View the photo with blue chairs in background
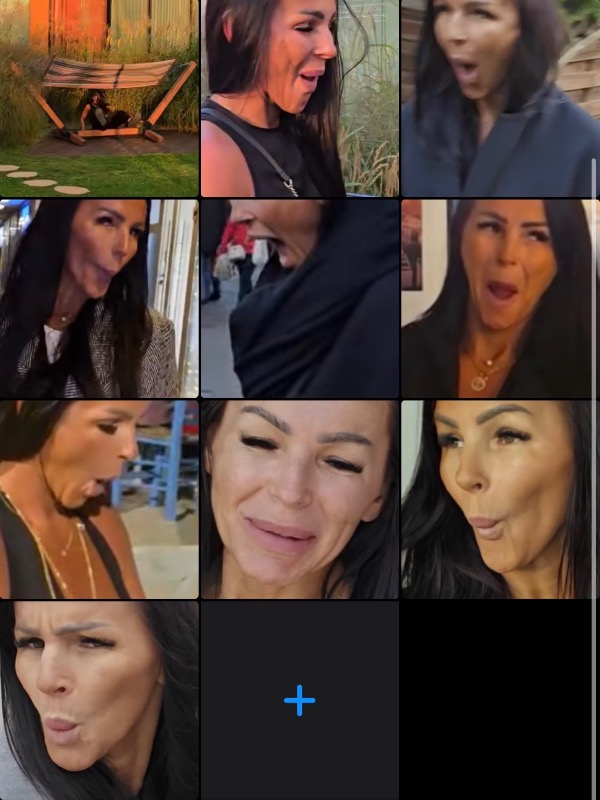 pos(99,499)
